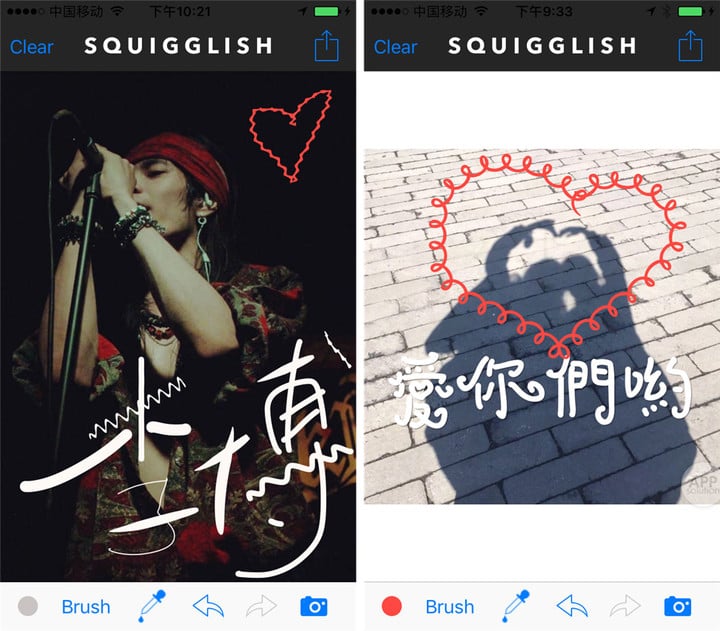Share the heart shadow drawing
720x631 pixels.
[691, 46]
